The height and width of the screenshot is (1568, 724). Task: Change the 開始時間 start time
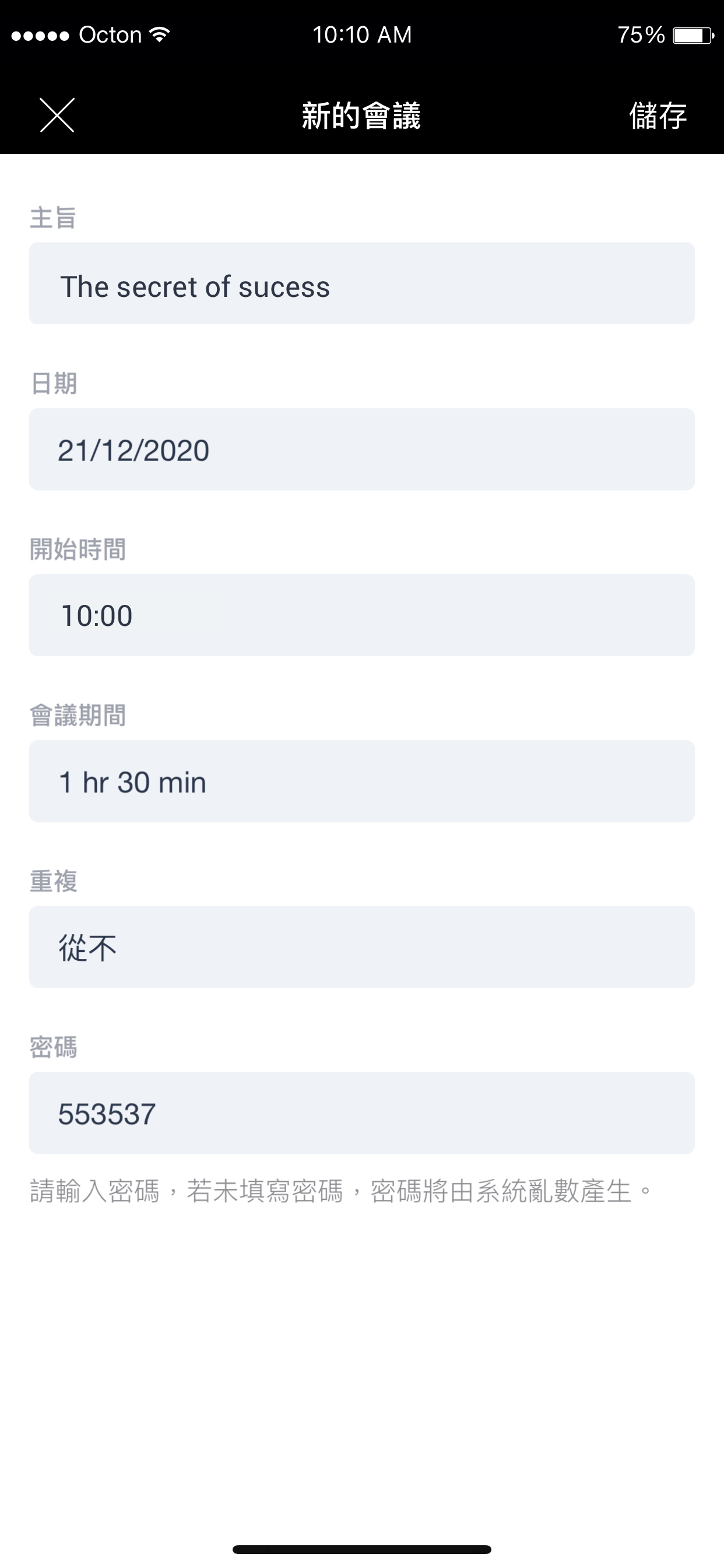(362, 615)
